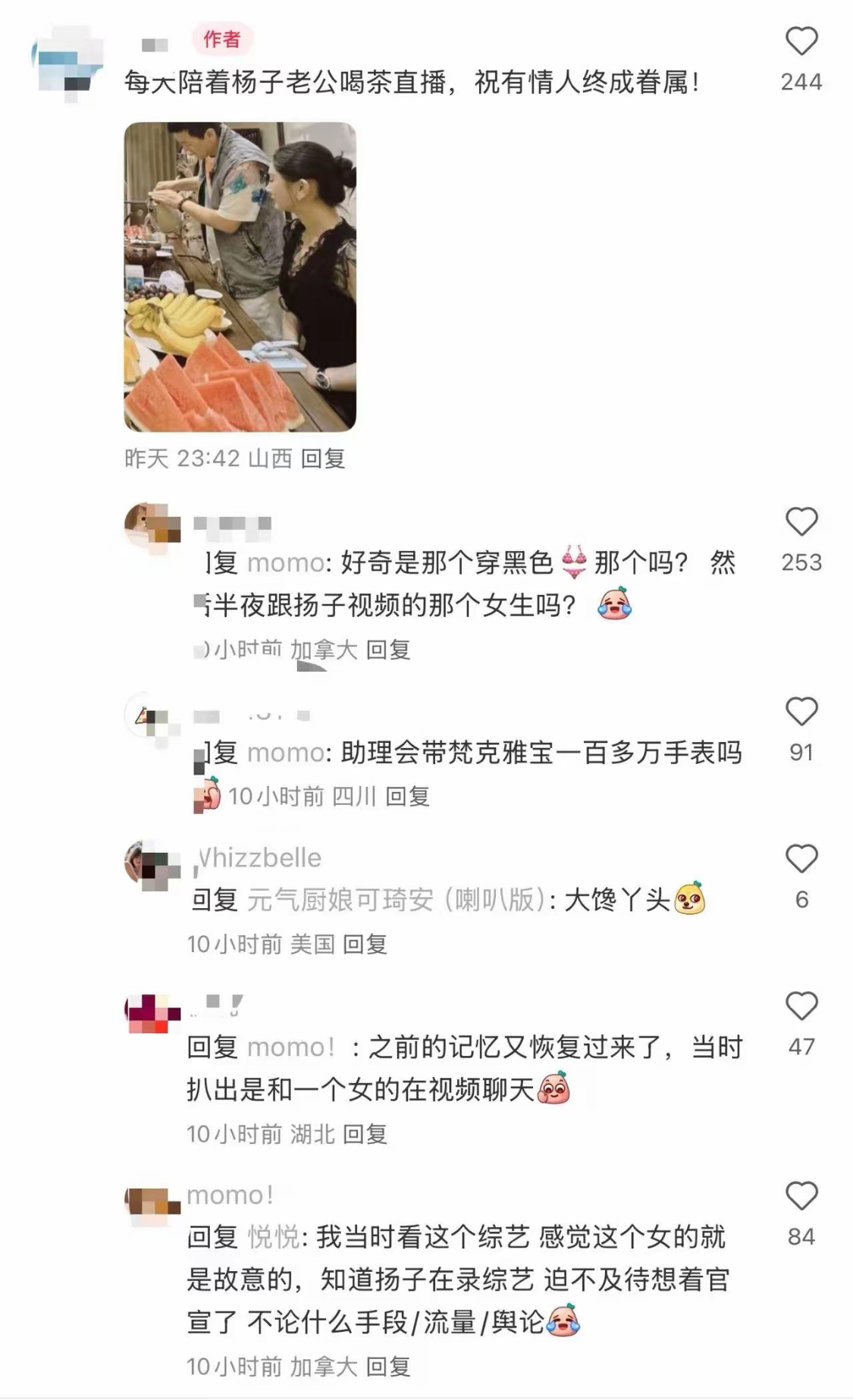Like momo!'s comment with 84 likes

tap(801, 1197)
